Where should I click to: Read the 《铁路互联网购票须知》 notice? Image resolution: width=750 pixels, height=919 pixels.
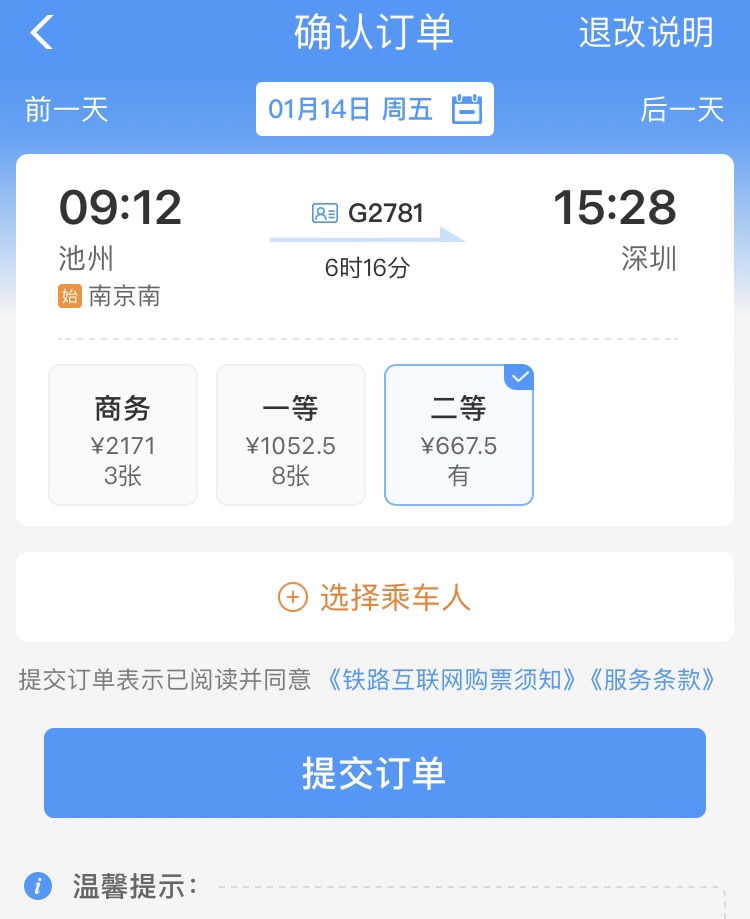[x=452, y=680]
